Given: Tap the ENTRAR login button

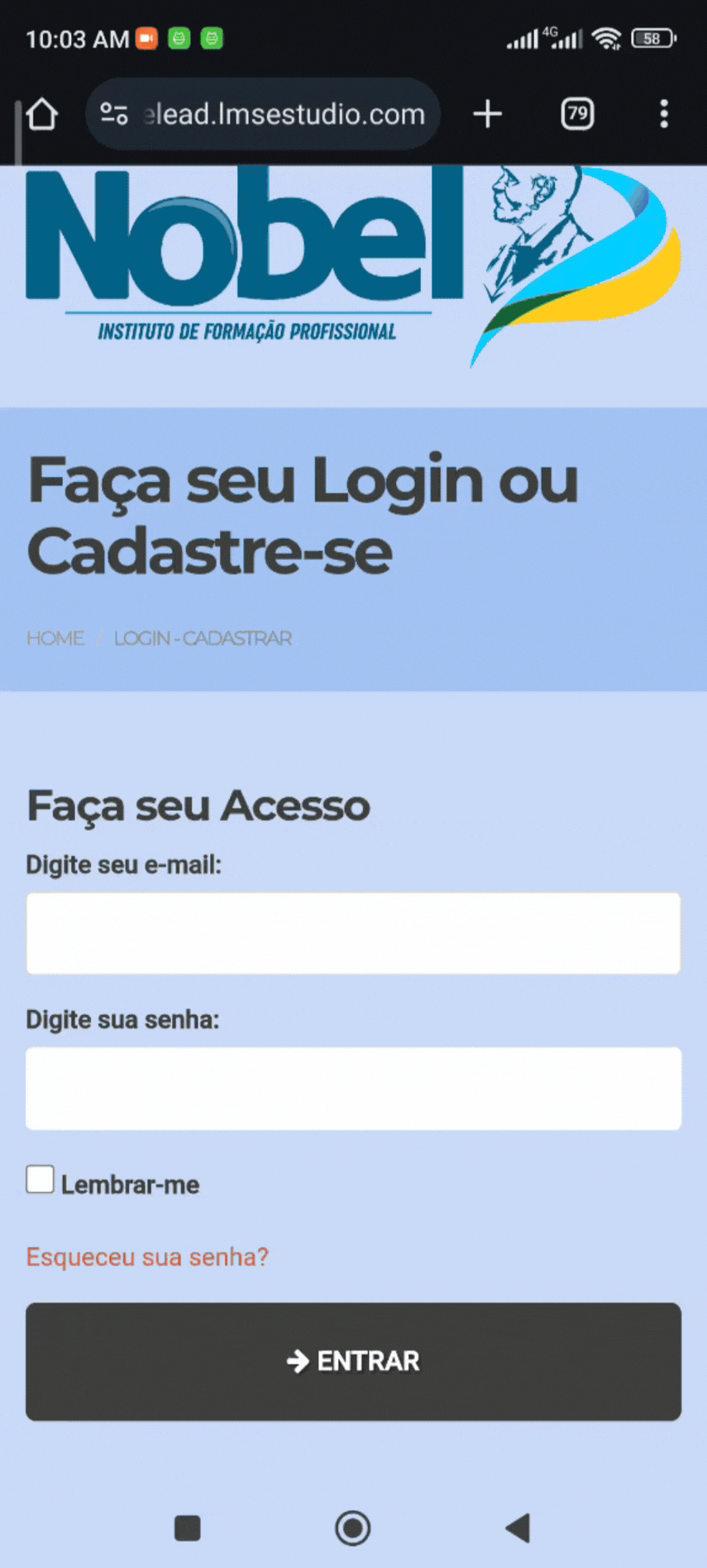Looking at the screenshot, I should click(x=353, y=1361).
